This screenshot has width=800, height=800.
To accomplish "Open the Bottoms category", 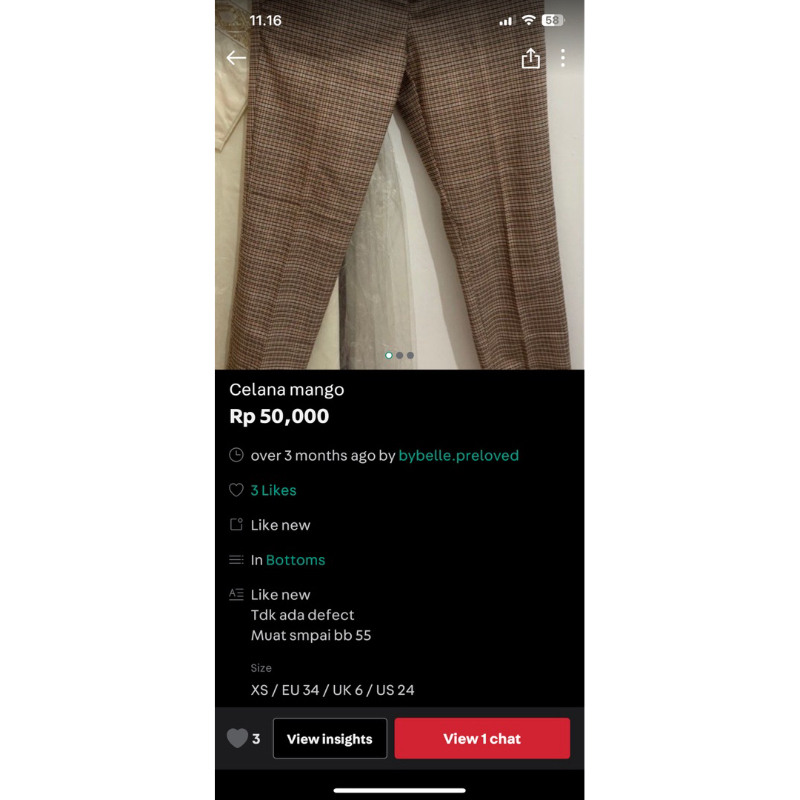I will click(295, 560).
